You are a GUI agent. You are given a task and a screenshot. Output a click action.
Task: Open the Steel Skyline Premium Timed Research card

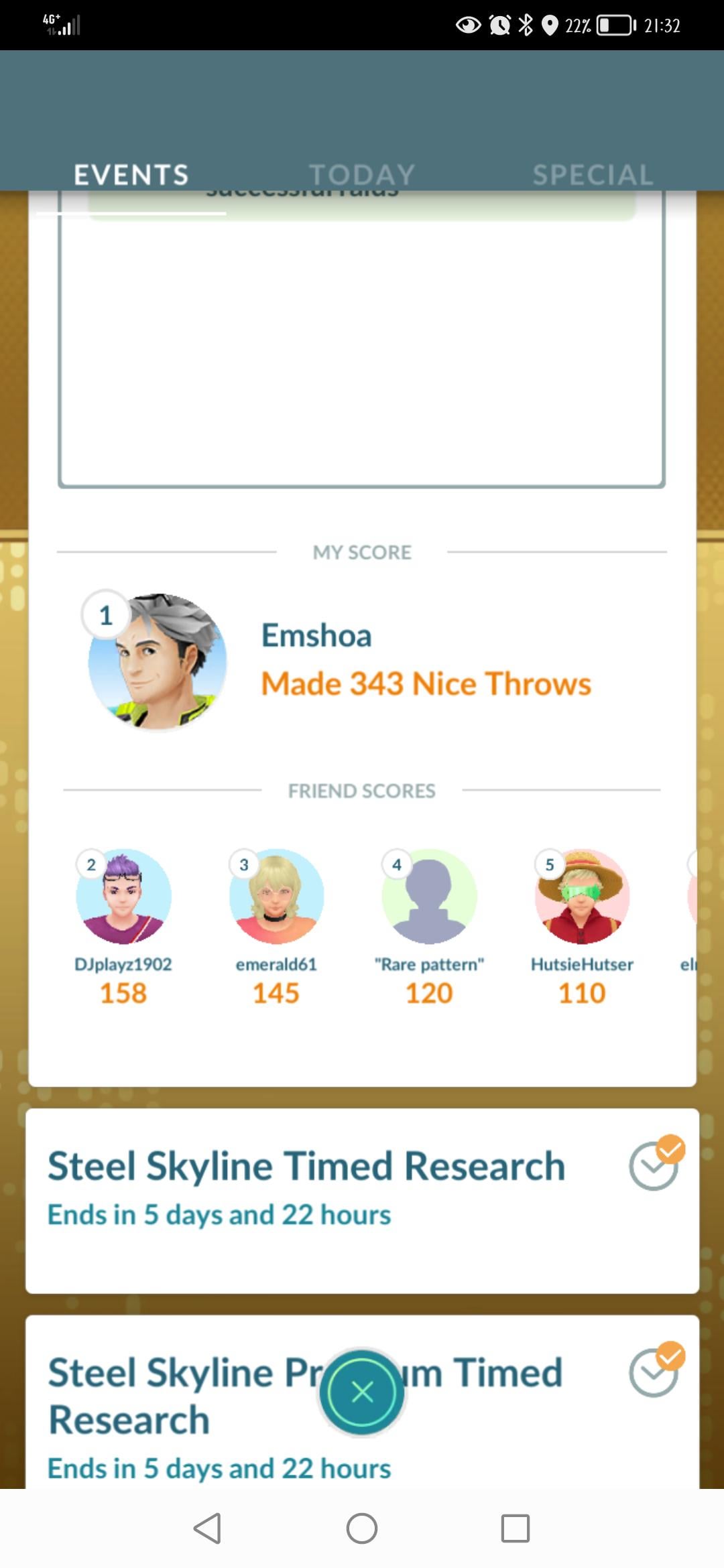tap(362, 1402)
